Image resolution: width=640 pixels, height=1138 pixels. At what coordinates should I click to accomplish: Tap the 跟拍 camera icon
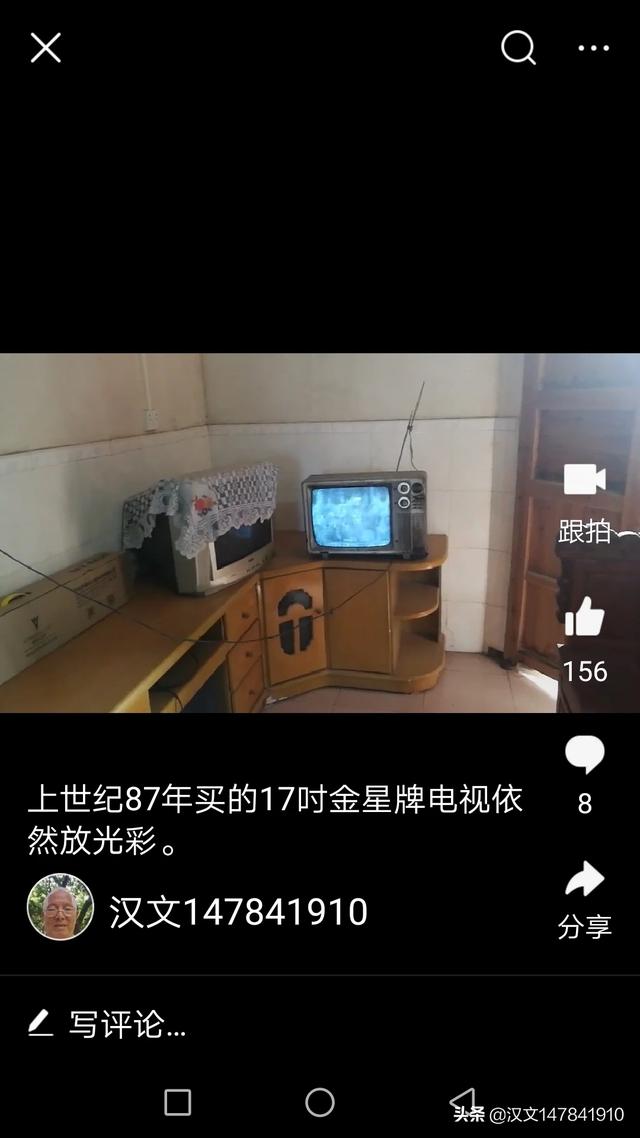point(585,481)
